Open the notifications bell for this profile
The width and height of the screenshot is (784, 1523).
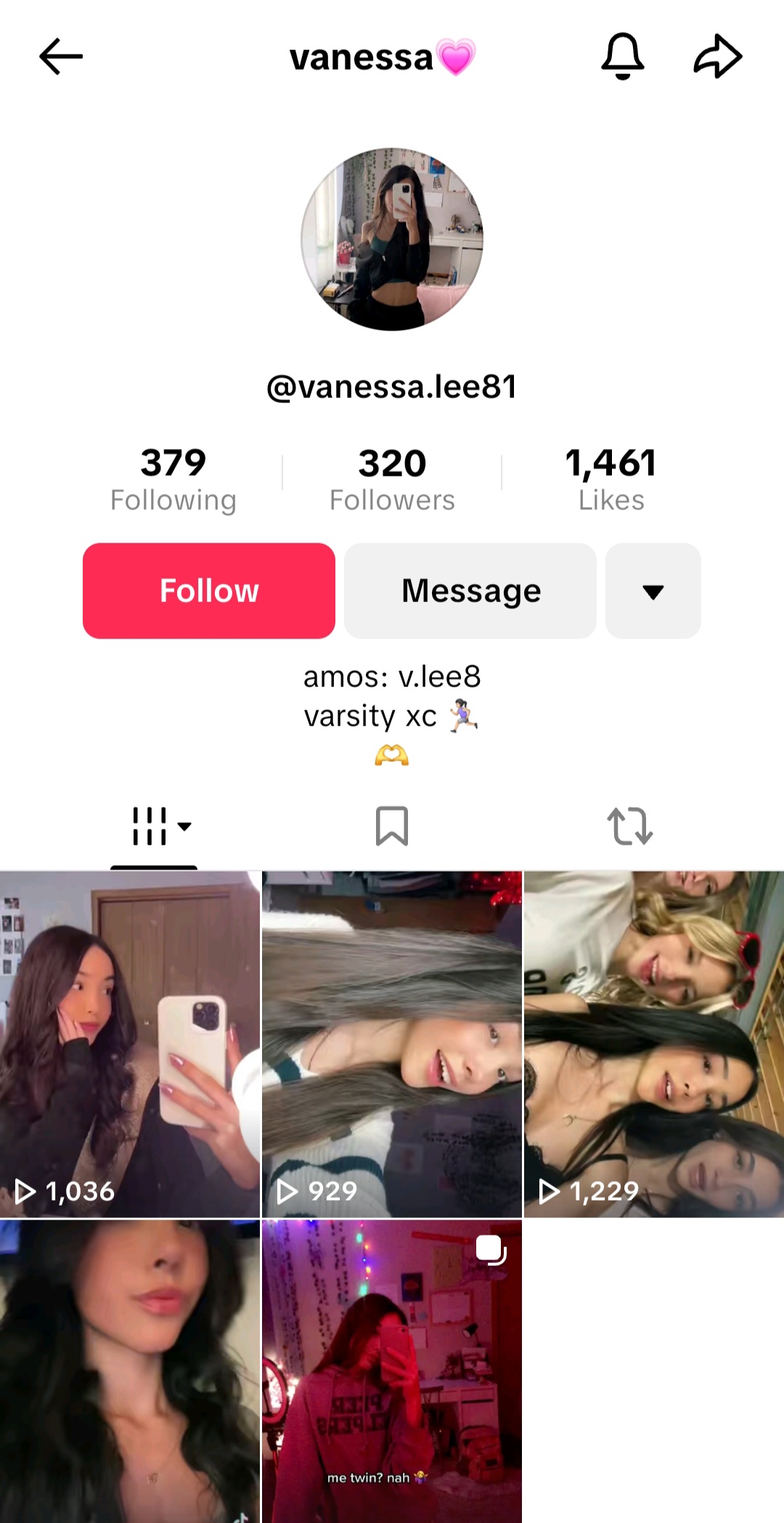point(622,56)
